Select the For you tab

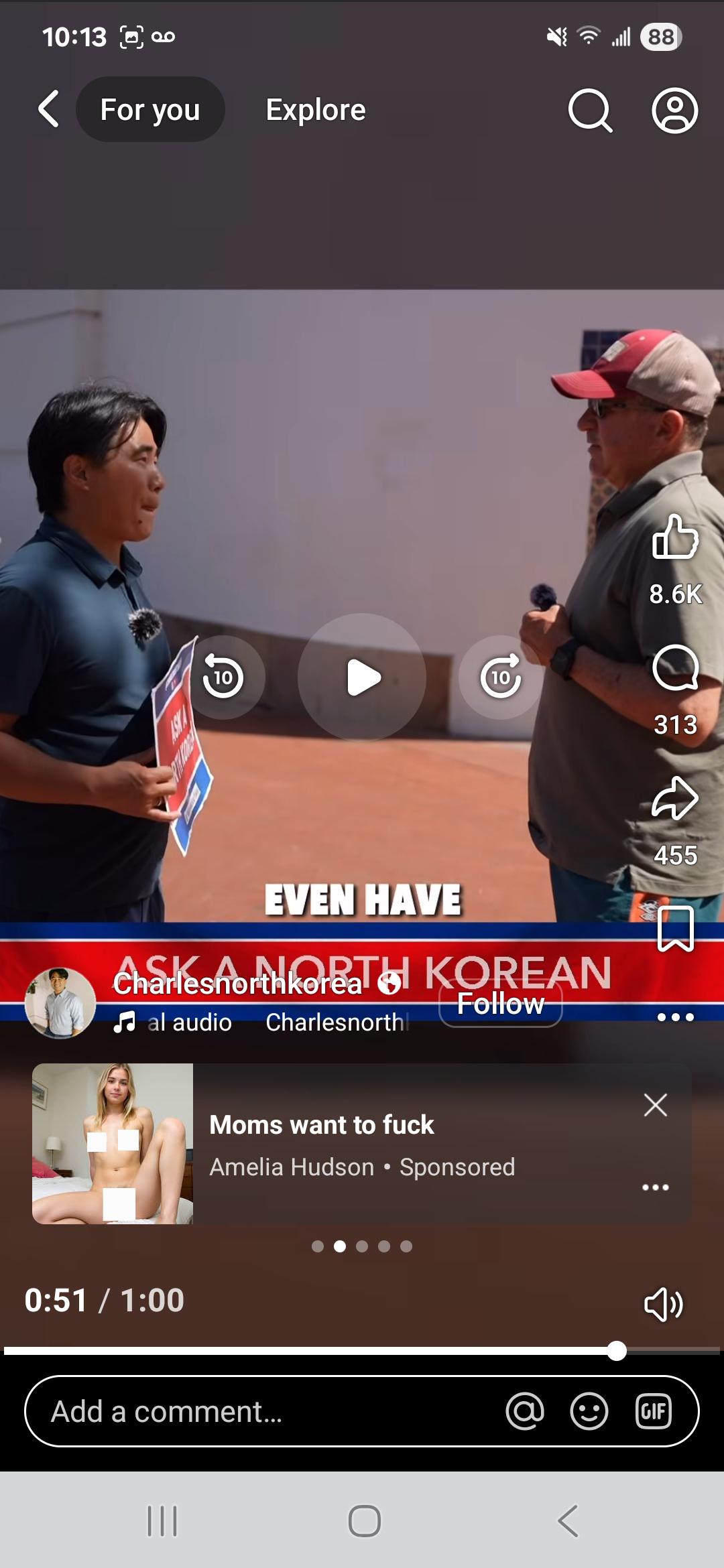(150, 110)
